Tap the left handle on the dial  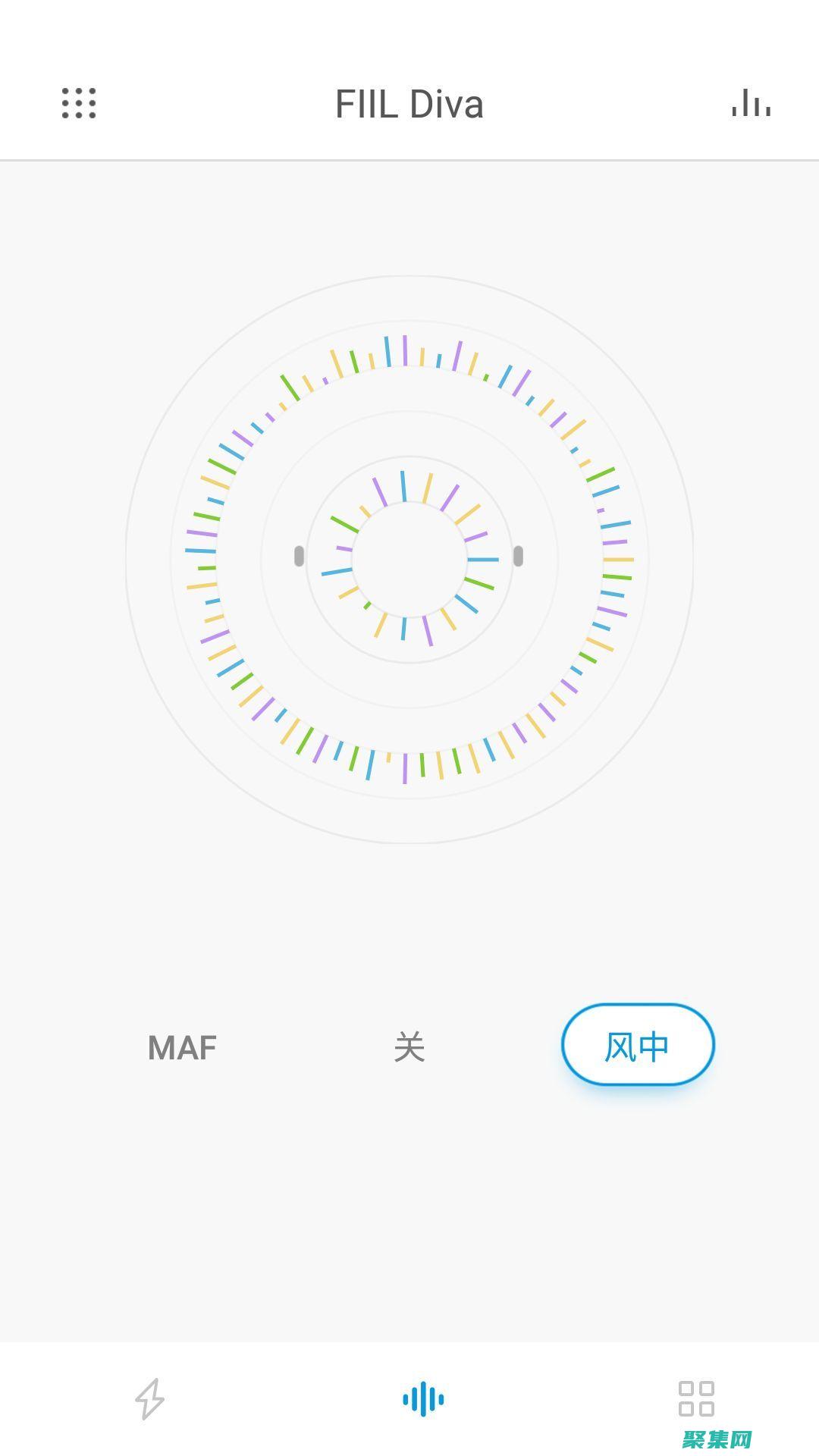coord(299,556)
